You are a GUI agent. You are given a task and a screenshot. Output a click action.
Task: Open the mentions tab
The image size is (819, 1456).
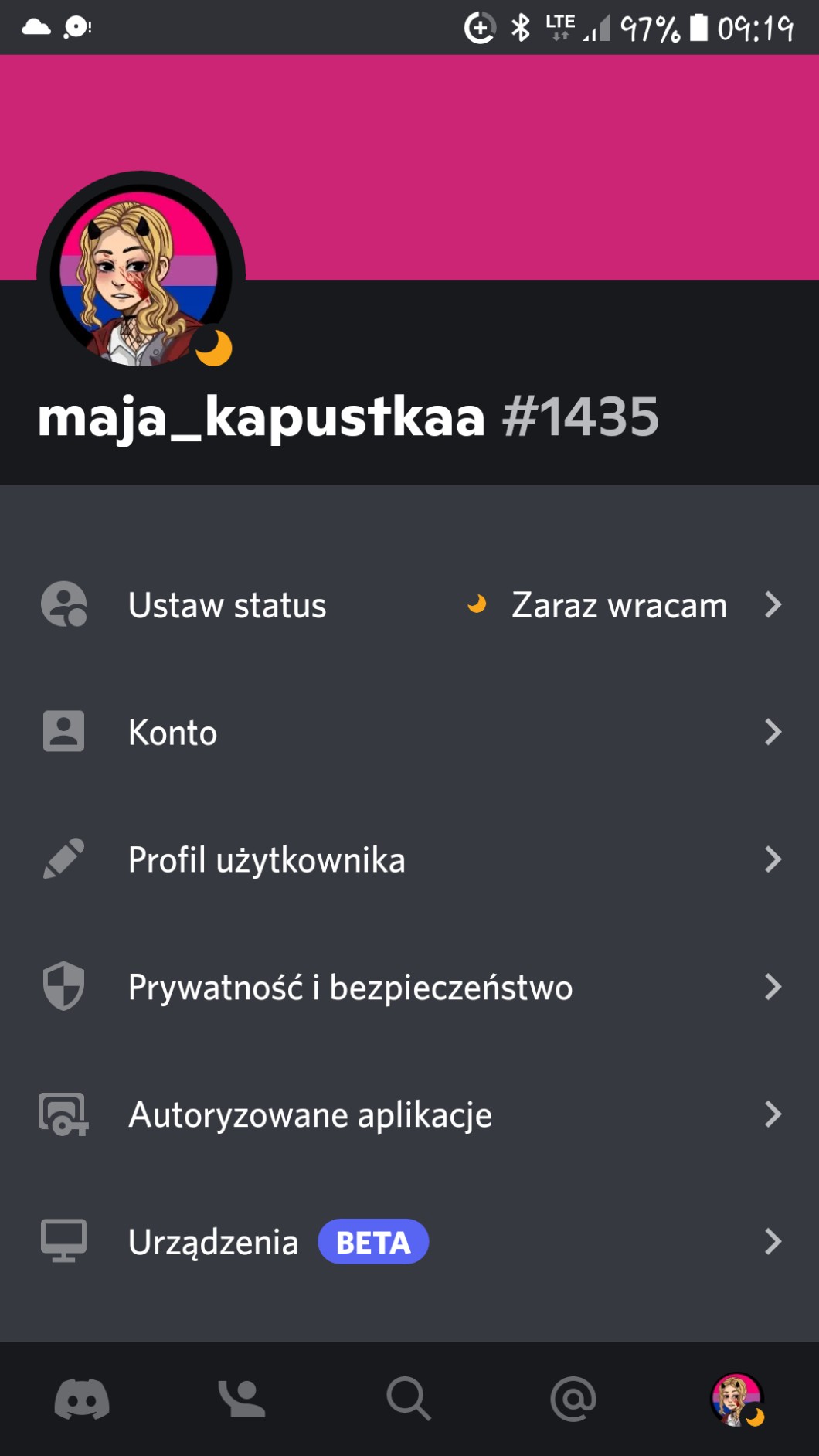coord(573,1399)
